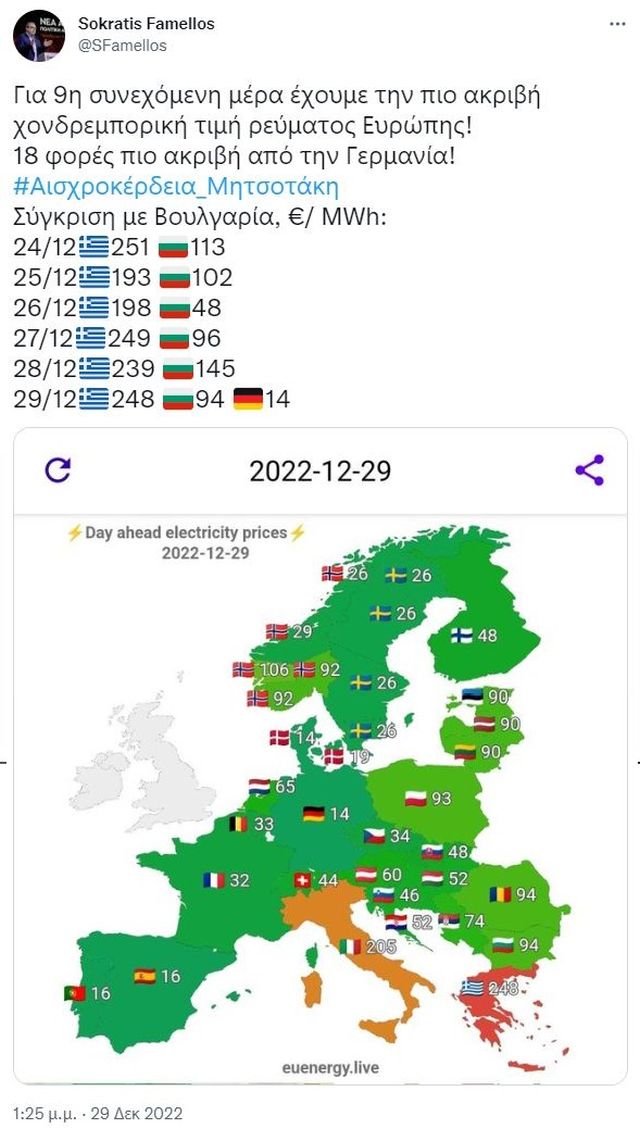The height and width of the screenshot is (1129, 640).
Task: Open the @SFamellos handle link
Action: coord(122,45)
